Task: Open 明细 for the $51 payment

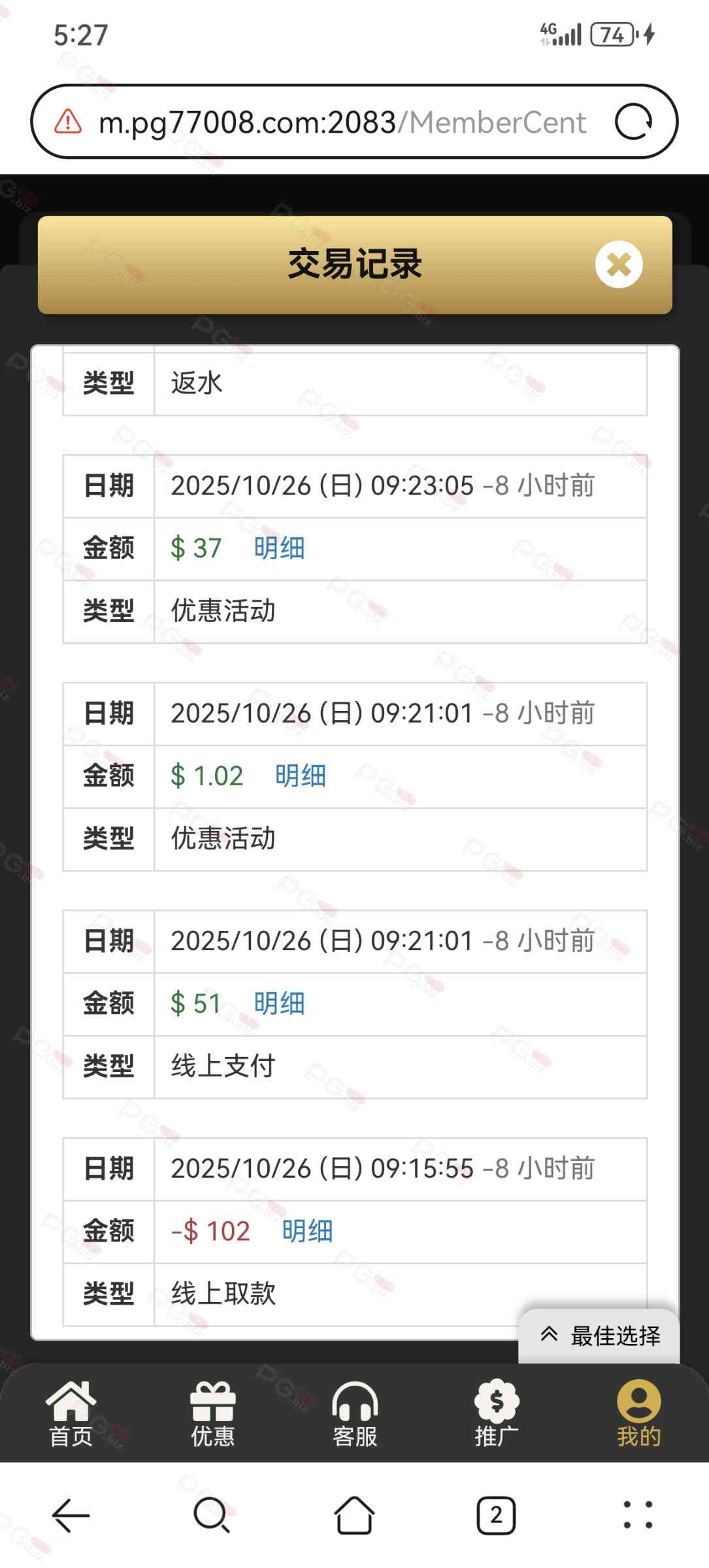Action: (x=279, y=1004)
